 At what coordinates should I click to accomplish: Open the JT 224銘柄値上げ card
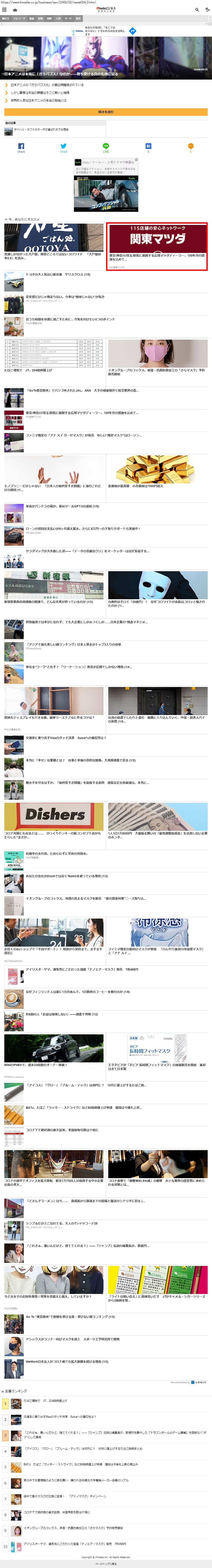tap(54, 356)
